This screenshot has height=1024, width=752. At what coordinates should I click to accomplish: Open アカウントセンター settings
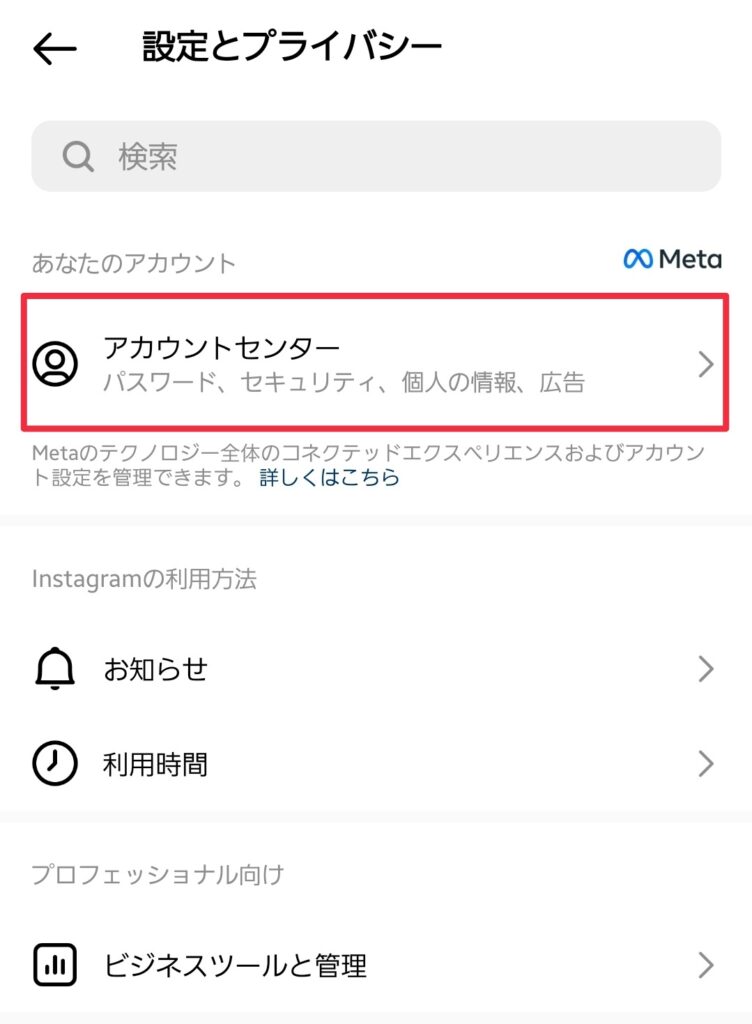click(375, 363)
